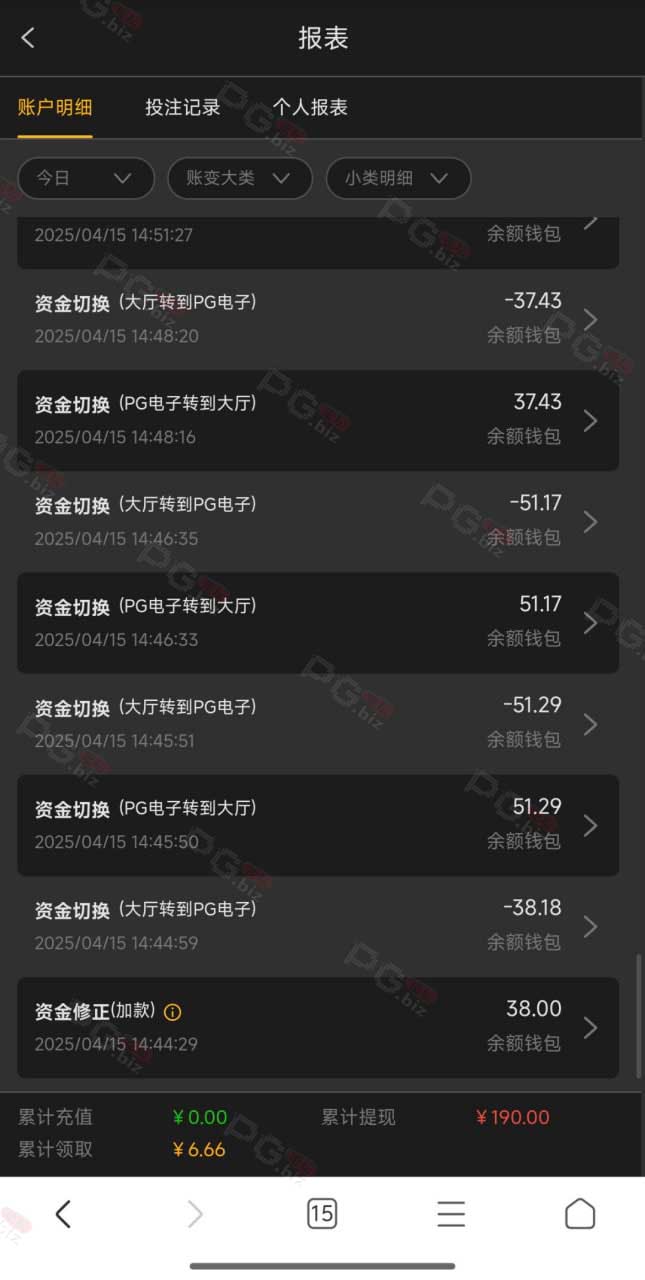Image resolution: width=645 pixels, height=1280 pixels.
Task: Select the 账户明细 tab
Action: point(55,107)
